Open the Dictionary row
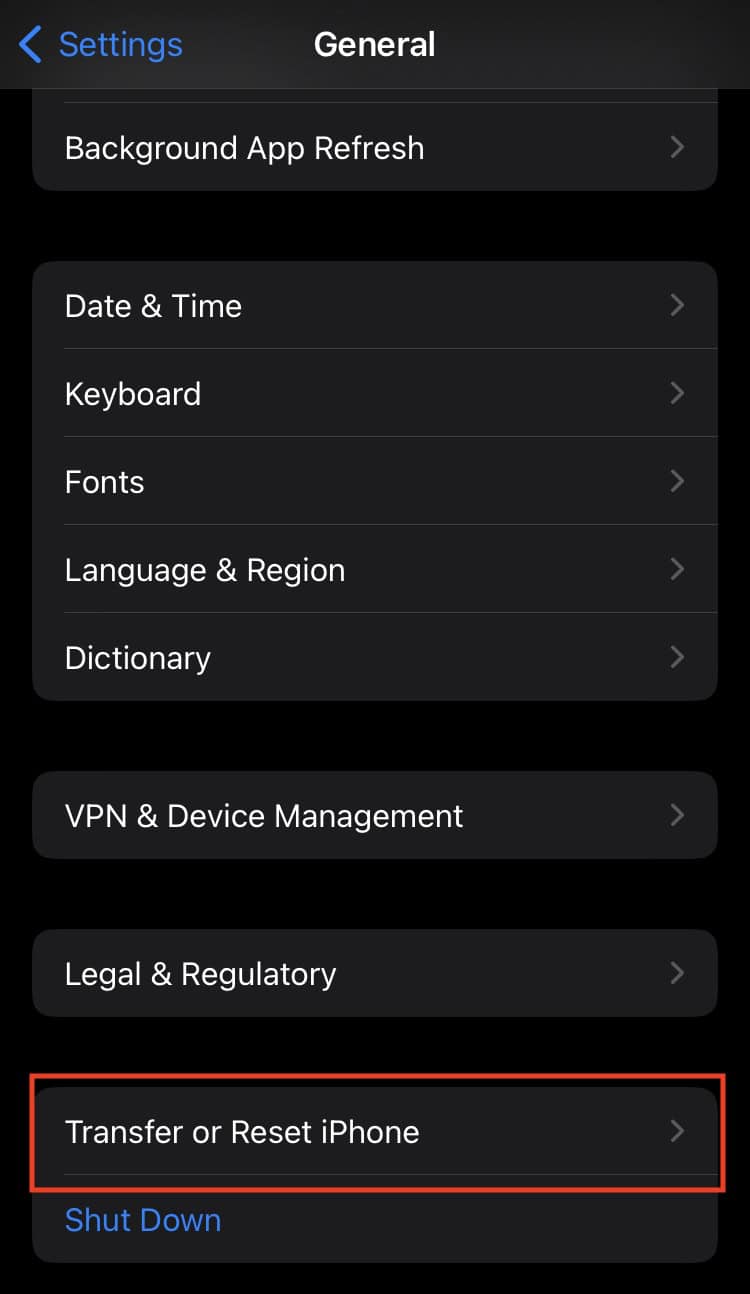The image size is (750, 1294). click(375, 658)
